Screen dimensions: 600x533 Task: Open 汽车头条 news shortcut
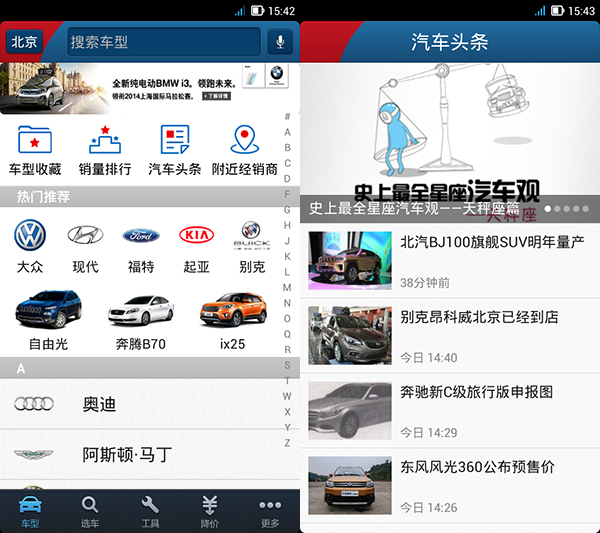click(x=175, y=150)
